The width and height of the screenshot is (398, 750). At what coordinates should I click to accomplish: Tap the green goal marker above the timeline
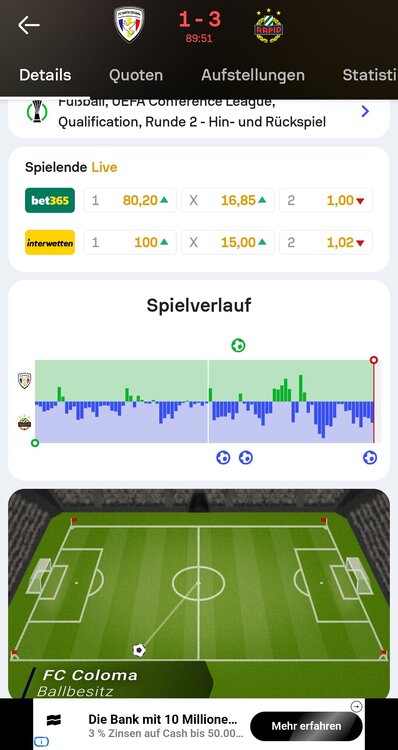point(238,345)
